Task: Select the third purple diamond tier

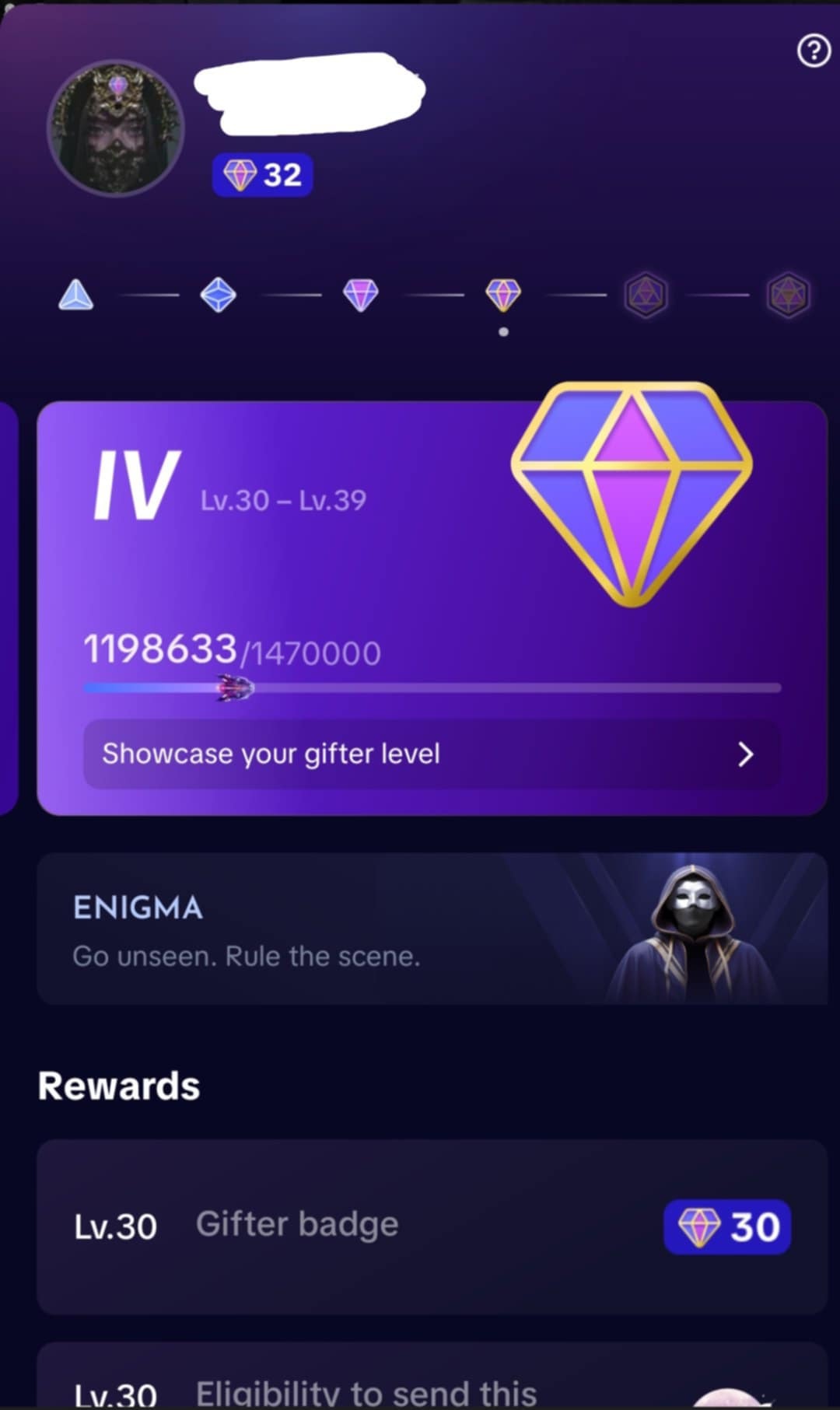Action: tap(360, 296)
